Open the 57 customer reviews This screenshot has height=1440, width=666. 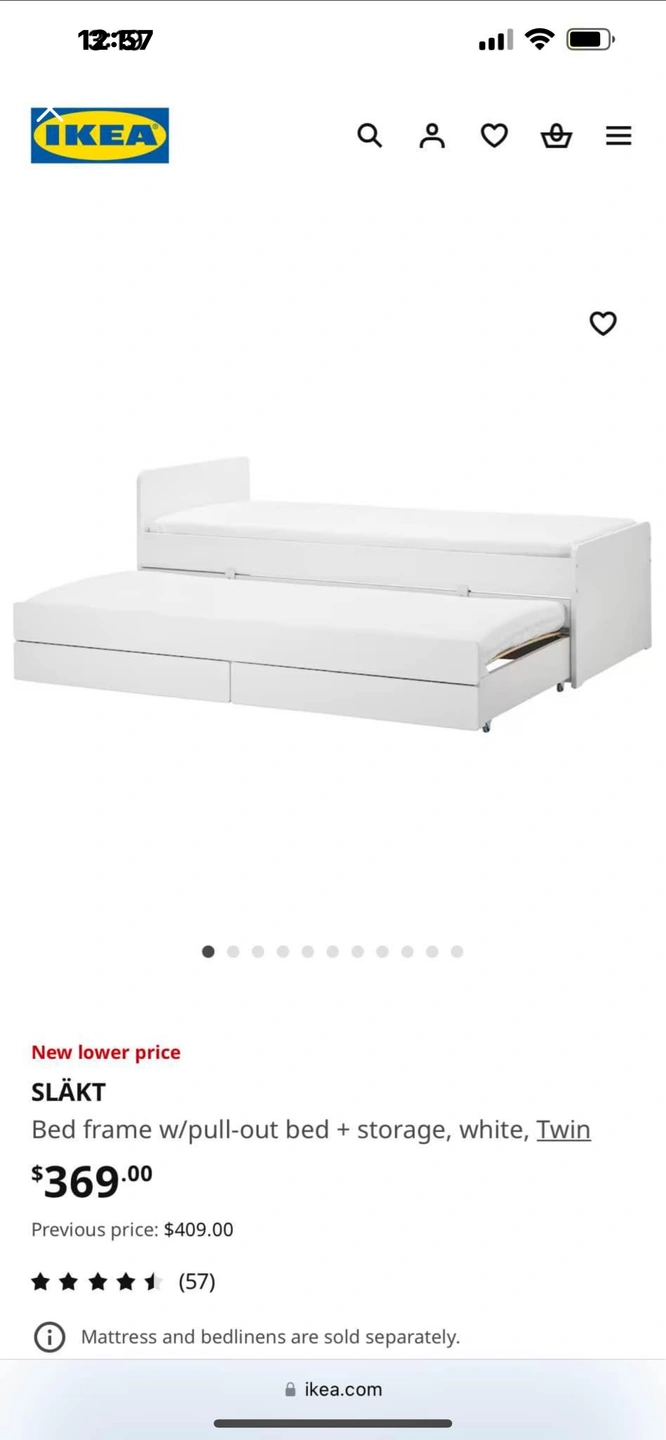point(196,1281)
